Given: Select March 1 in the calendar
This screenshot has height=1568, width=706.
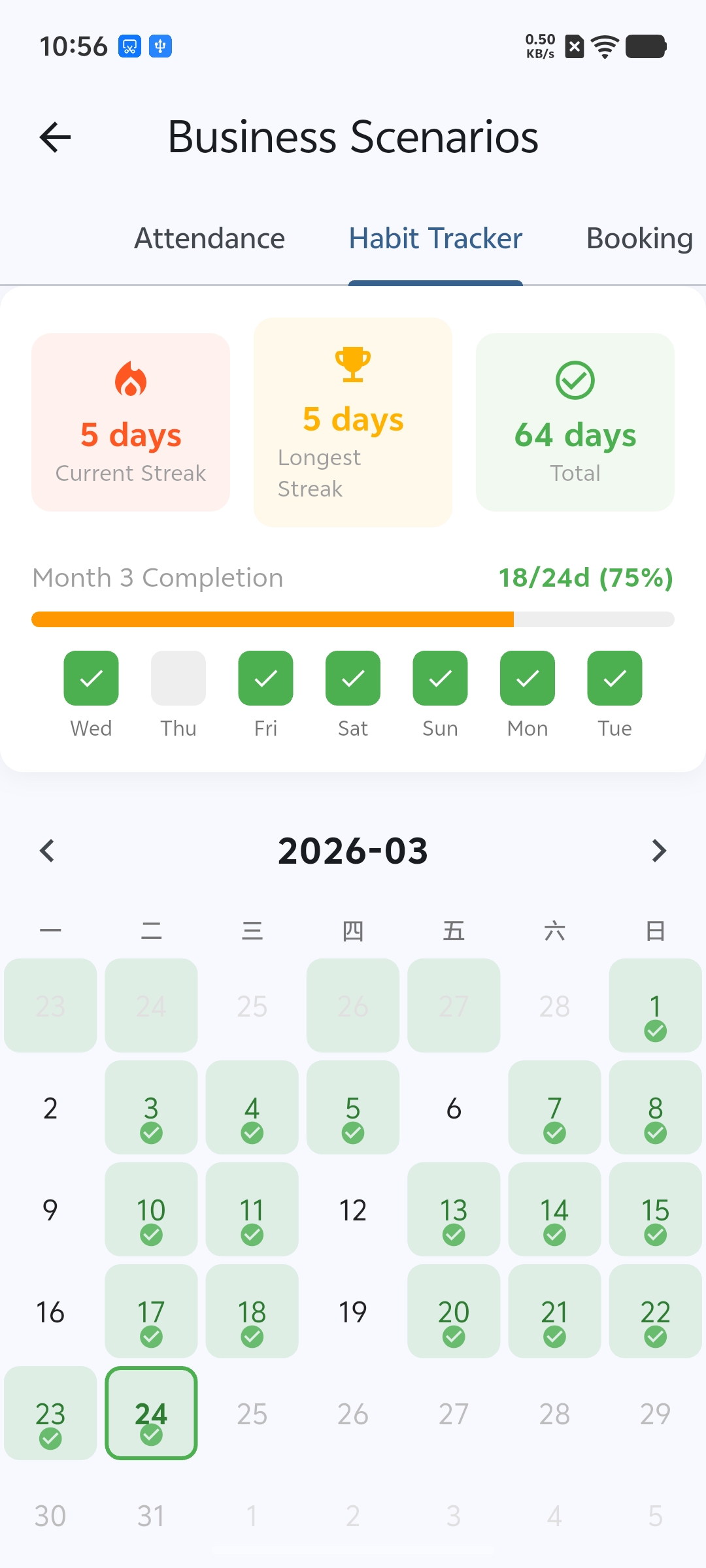Looking at the screenshot, I should pos(655,1006).
